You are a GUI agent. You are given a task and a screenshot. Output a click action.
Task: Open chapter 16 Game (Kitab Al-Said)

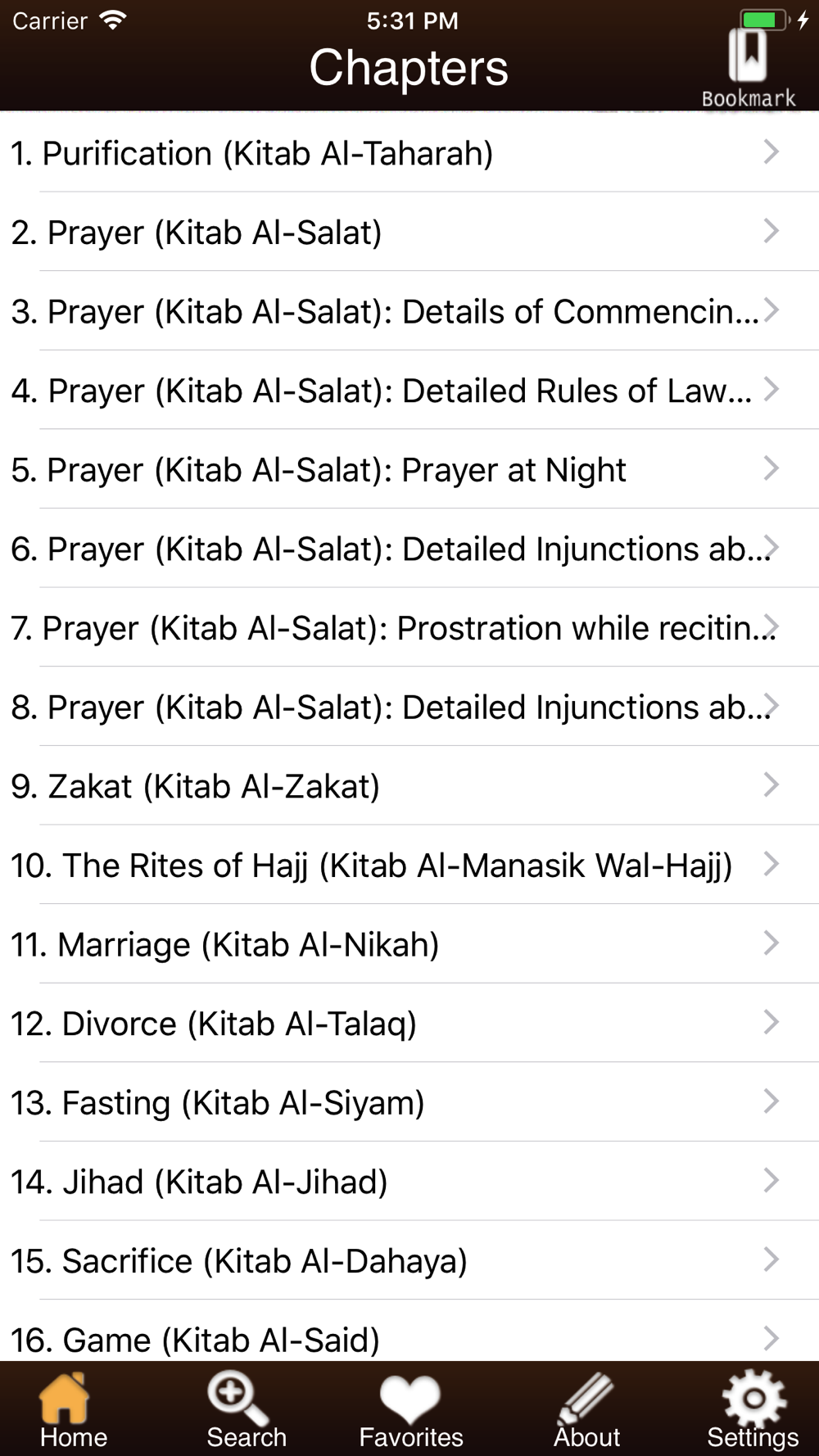click(409, 1332)
